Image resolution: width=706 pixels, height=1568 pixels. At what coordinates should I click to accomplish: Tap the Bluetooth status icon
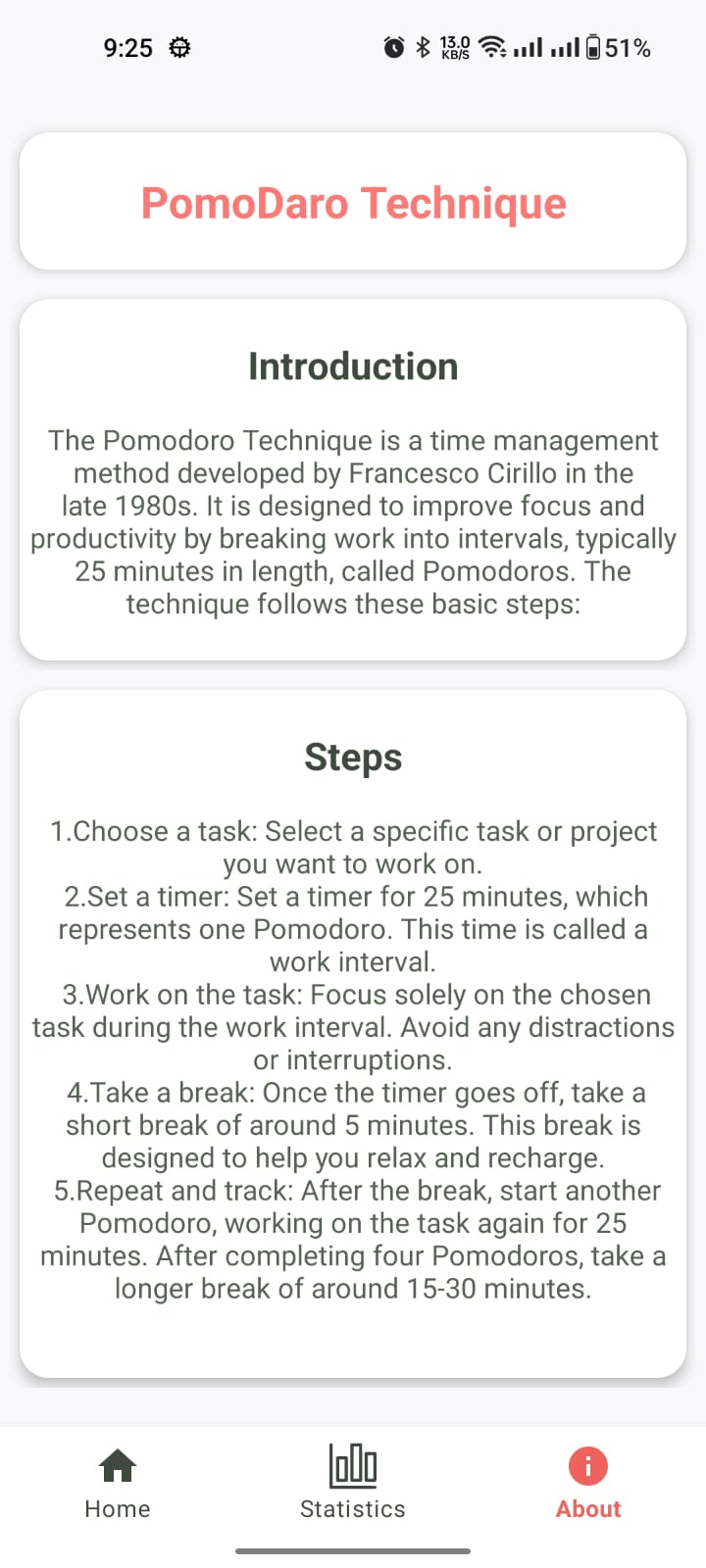[424, 46]
